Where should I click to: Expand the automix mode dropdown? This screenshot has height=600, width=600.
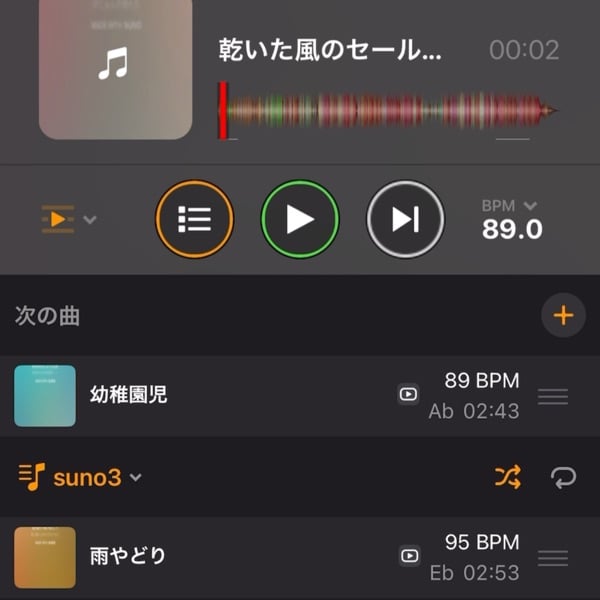pyautogui.click(x=69, y=219)
